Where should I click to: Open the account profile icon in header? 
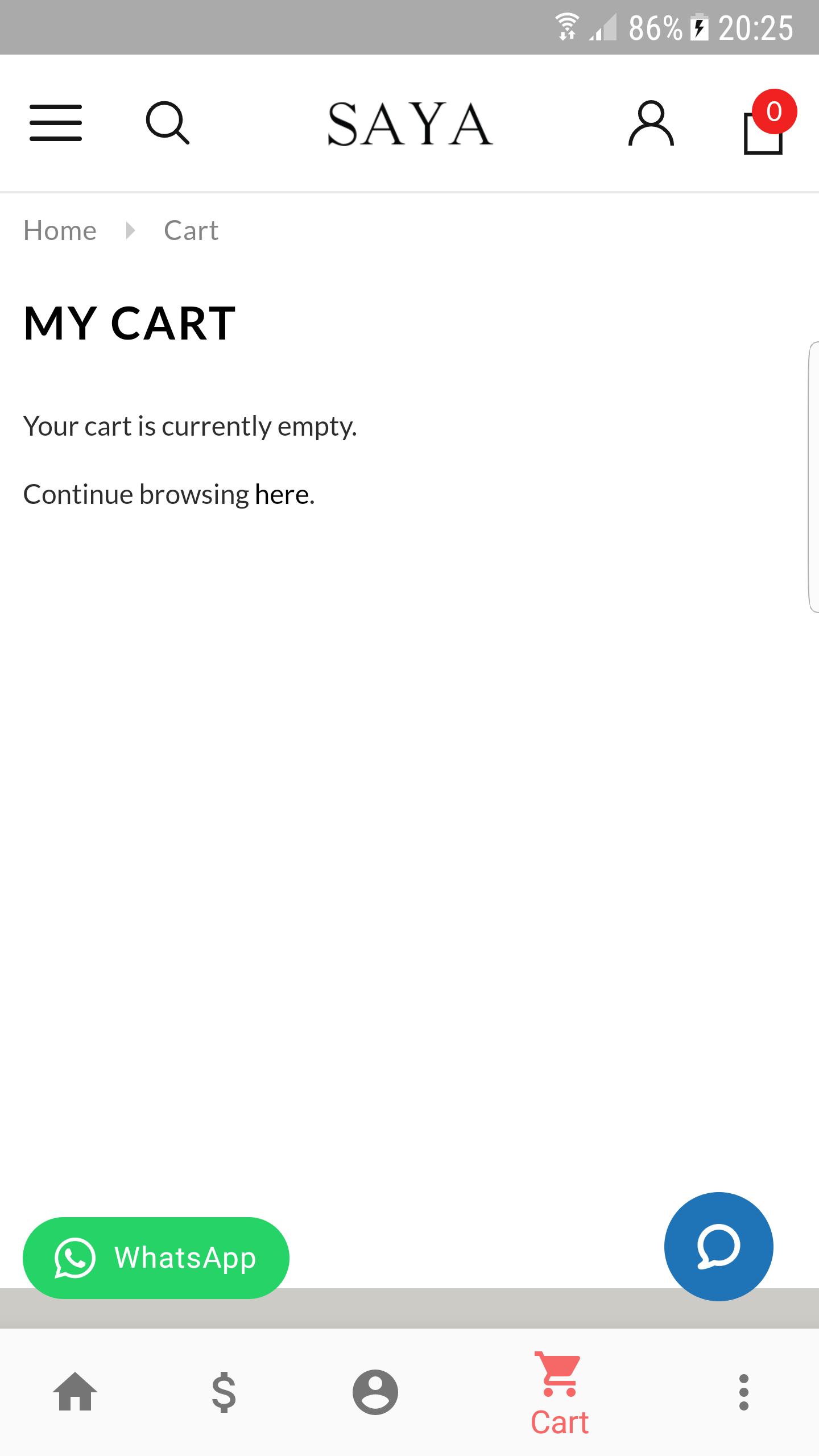pos(651,123)
